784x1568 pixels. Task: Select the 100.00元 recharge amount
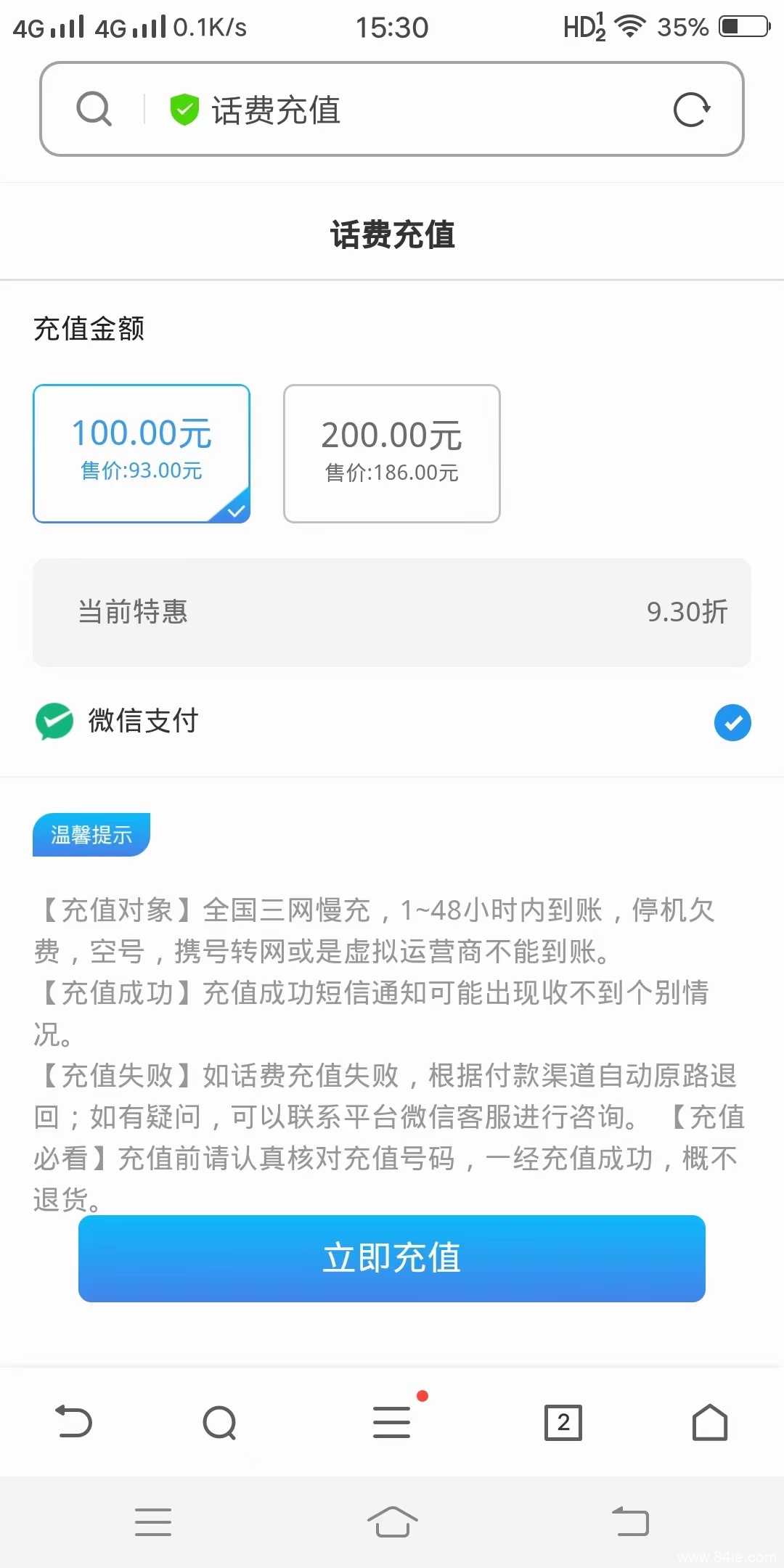point(142,454)
